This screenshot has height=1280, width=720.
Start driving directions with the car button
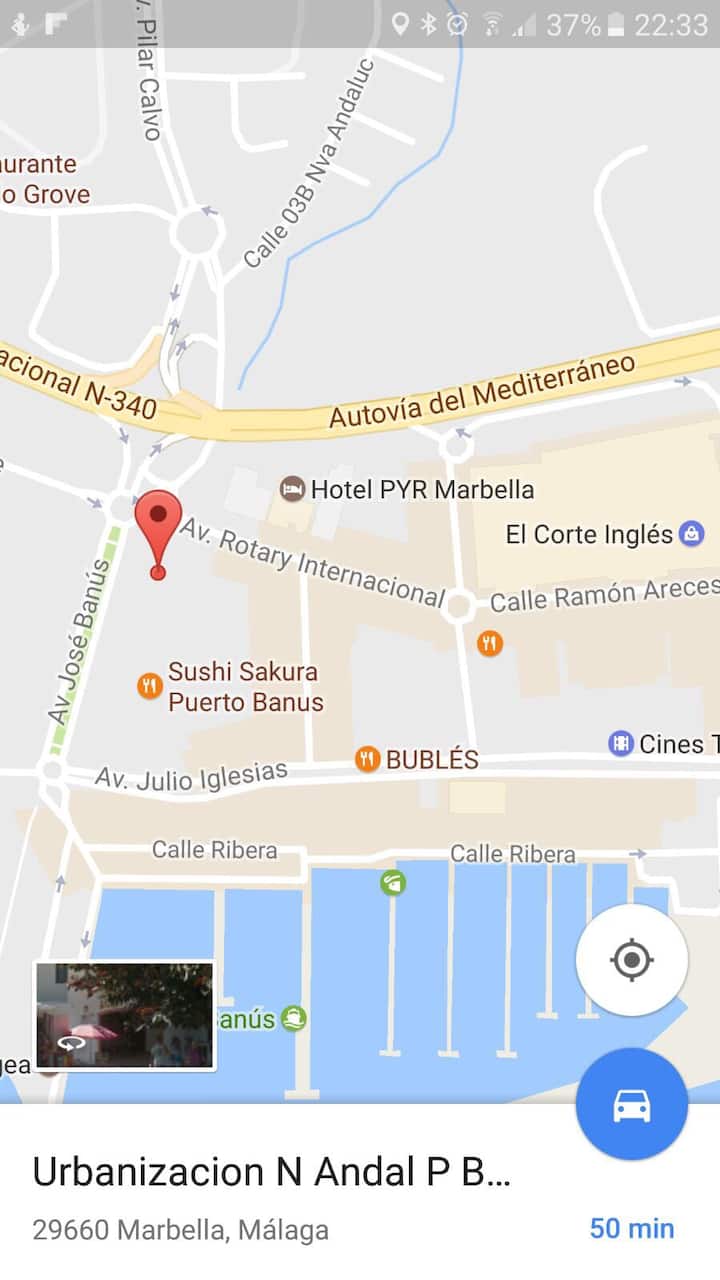(631, 1105)
